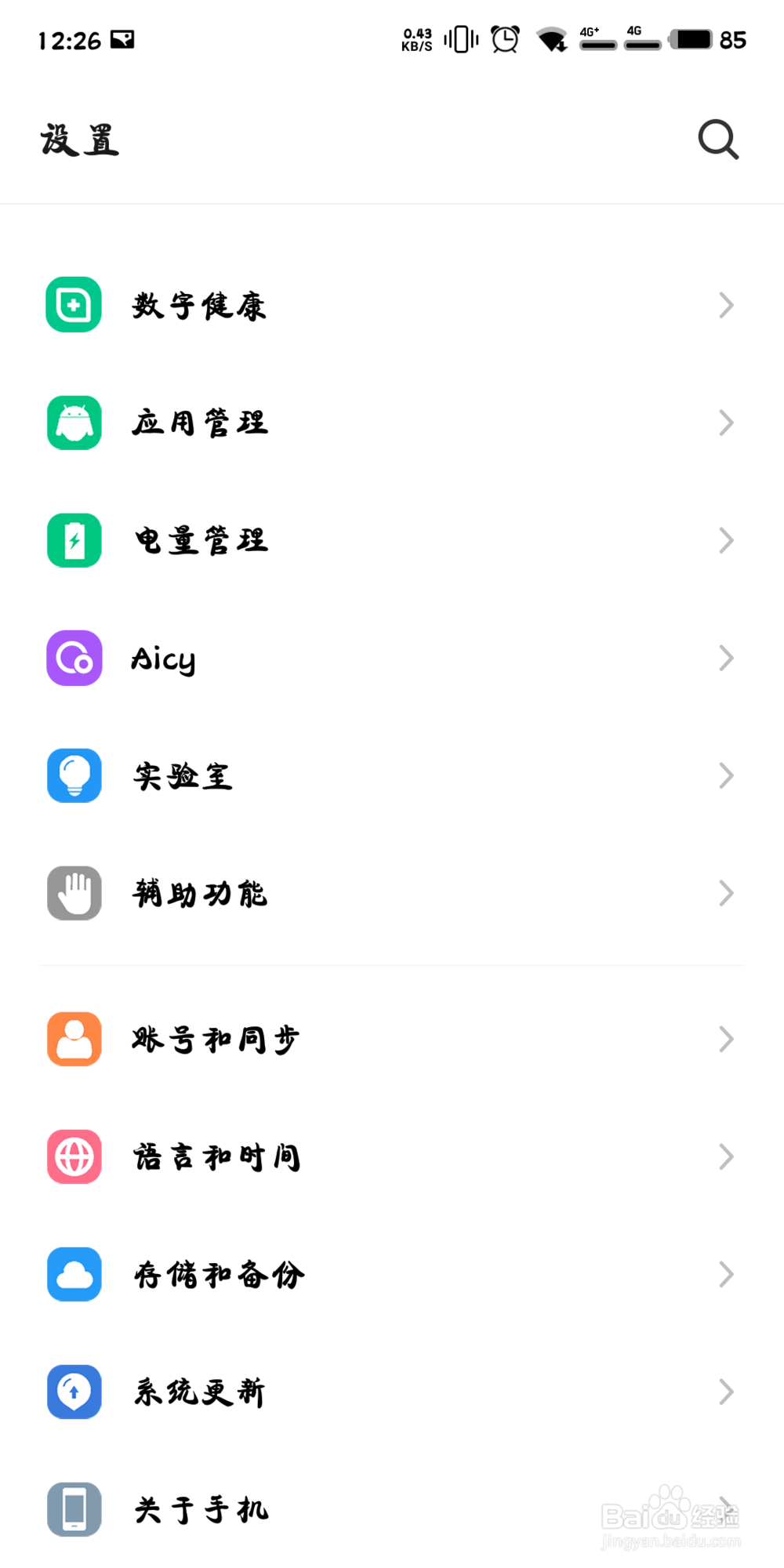Screen dimensions: 784x1568
Task: Tap the 关于手机 label text
Action: (x=200, y=1509)
